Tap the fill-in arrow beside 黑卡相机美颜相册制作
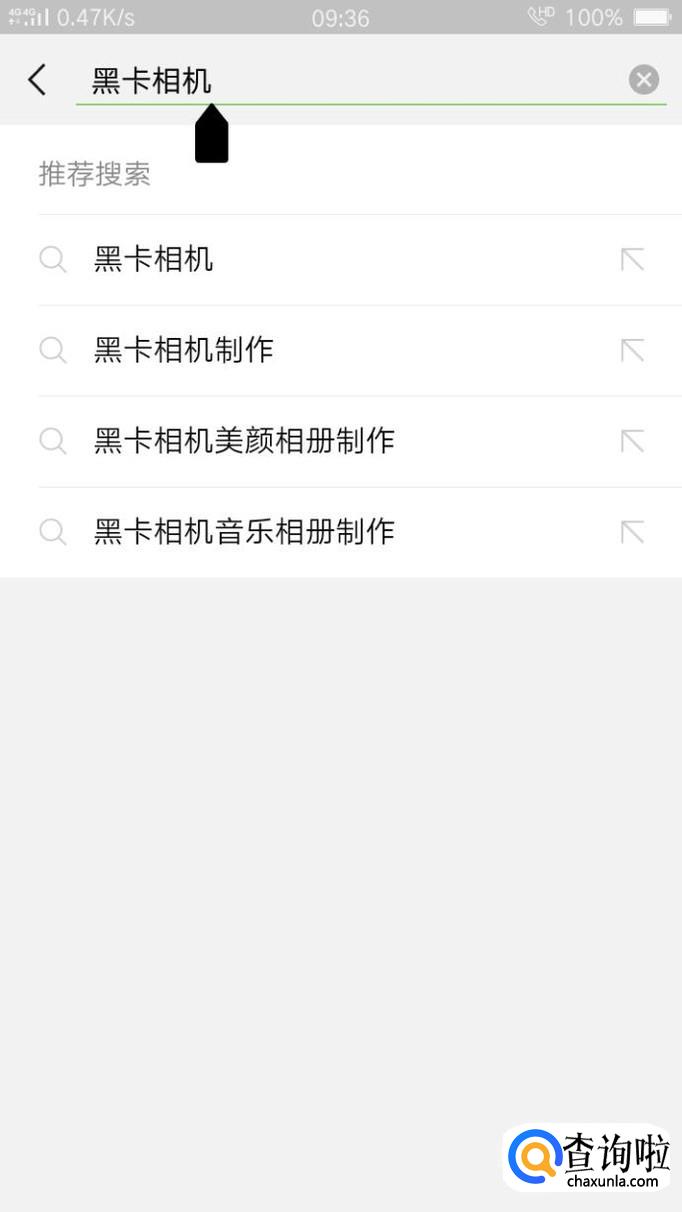The image size is (682, 1212). tap(632, 441)
